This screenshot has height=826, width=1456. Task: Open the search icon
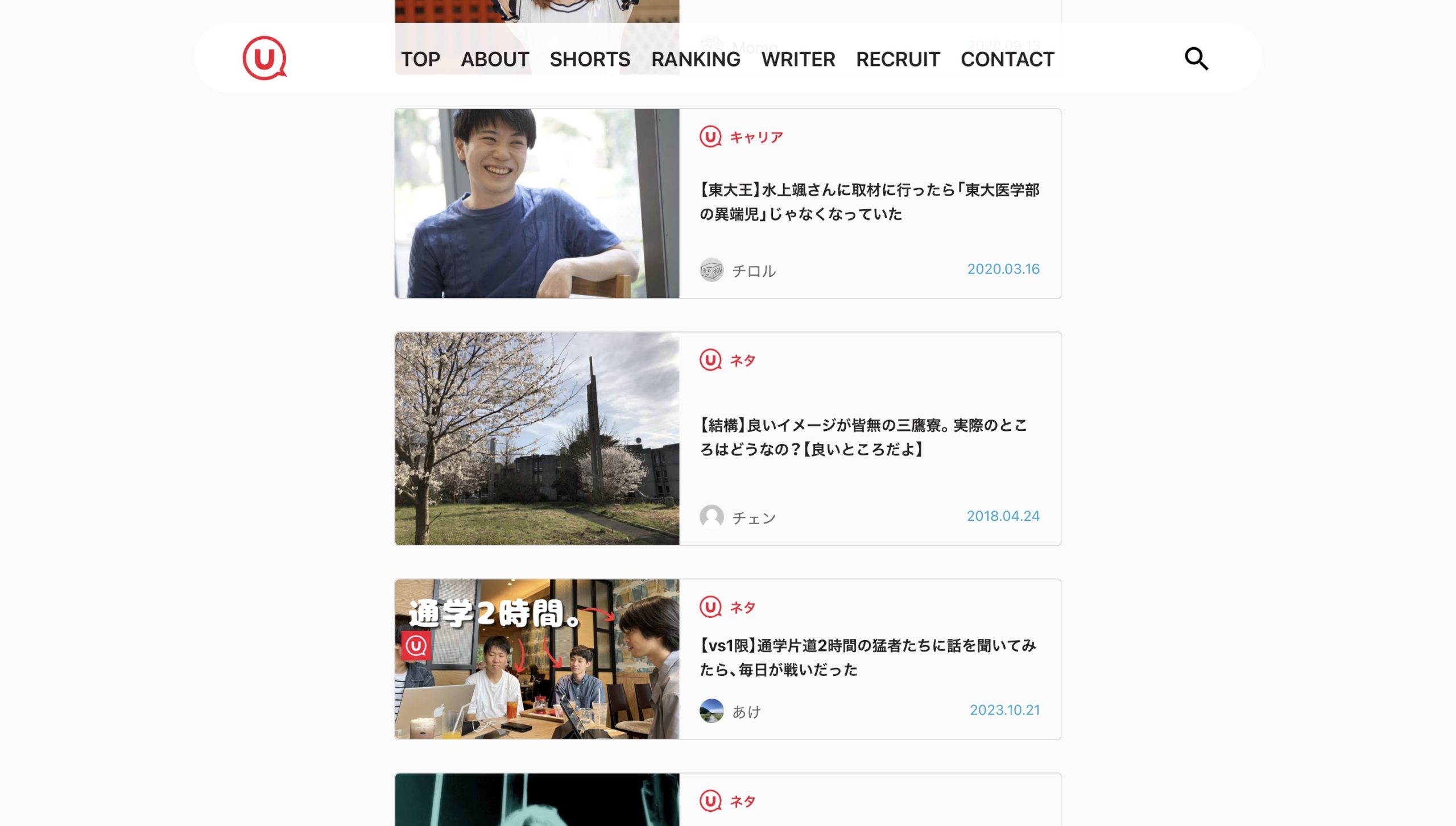pyautogui.click(x=1196, y=59)
